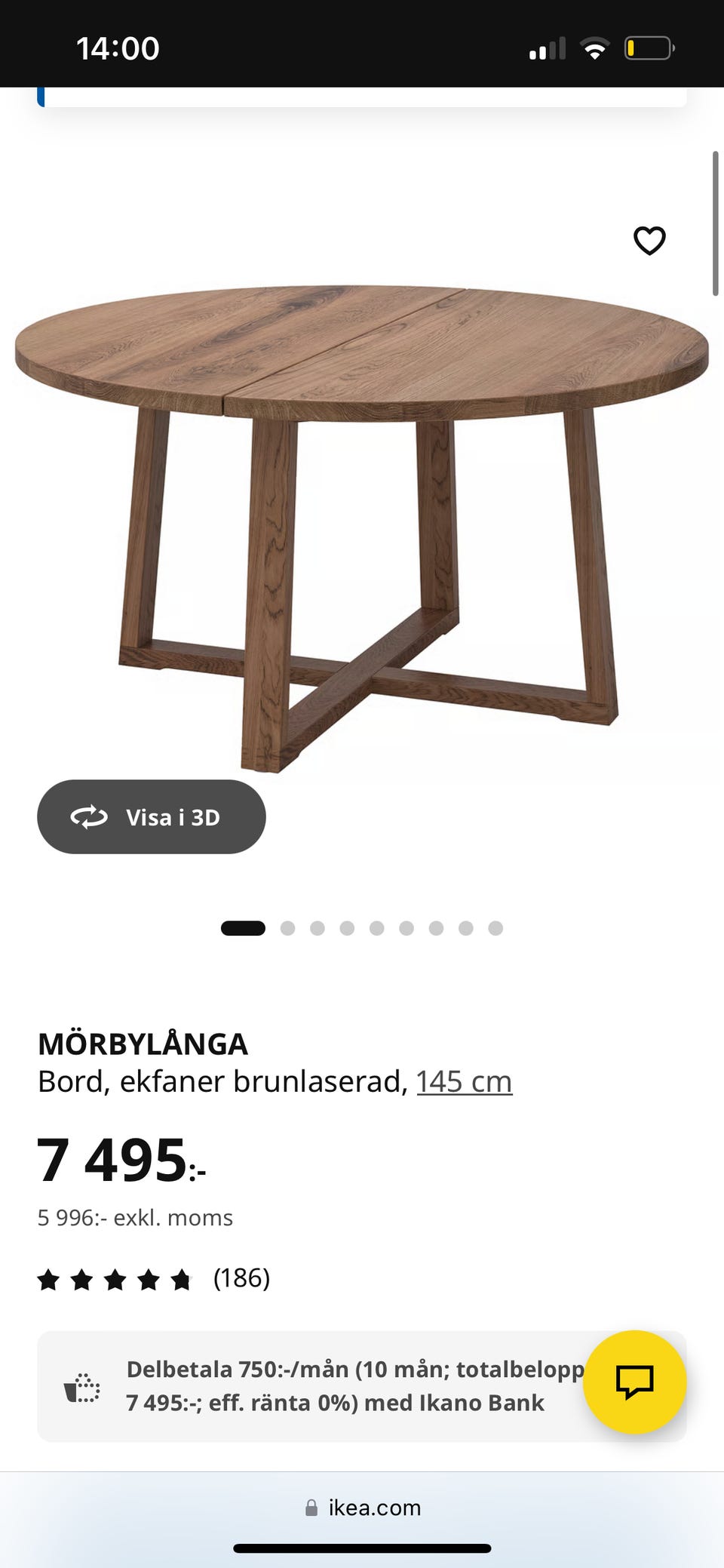The width and height of the screenshot is (724, 1568).
Task: Open reviews via the (186) rating link
Action: pyautogui.click(x=241, y=1278)
